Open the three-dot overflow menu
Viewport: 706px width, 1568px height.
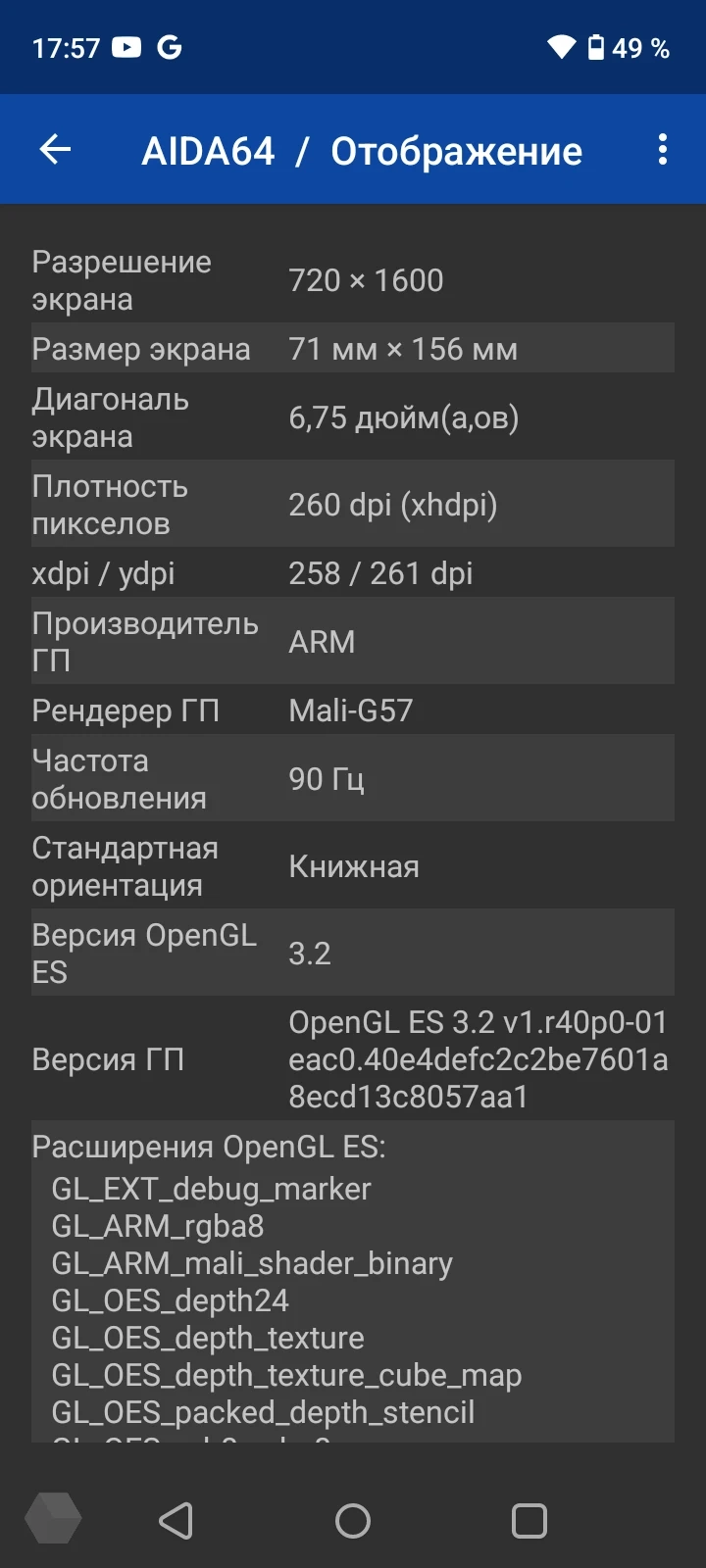[x=663, y=150]
